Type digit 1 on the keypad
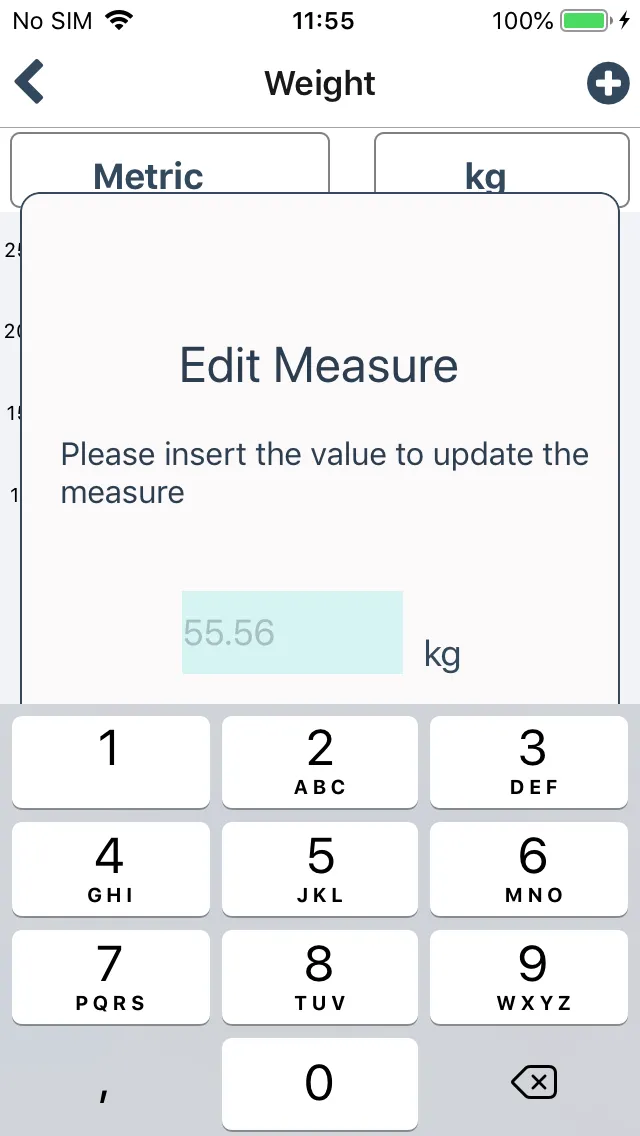Viewport: 640px width, 1136px height. pyautogui.click(x=110, y=761)
